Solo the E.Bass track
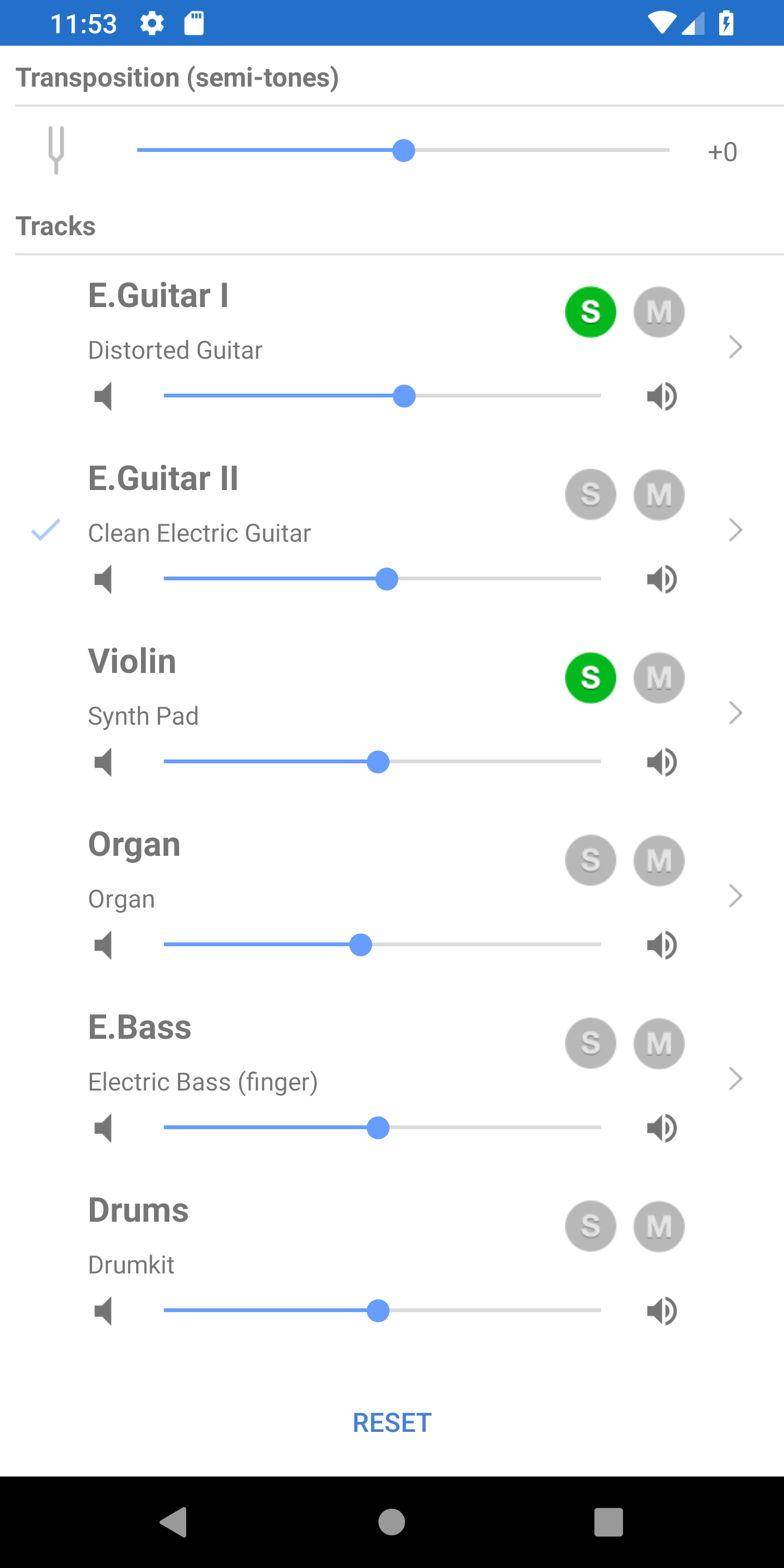 point(590,1043)
